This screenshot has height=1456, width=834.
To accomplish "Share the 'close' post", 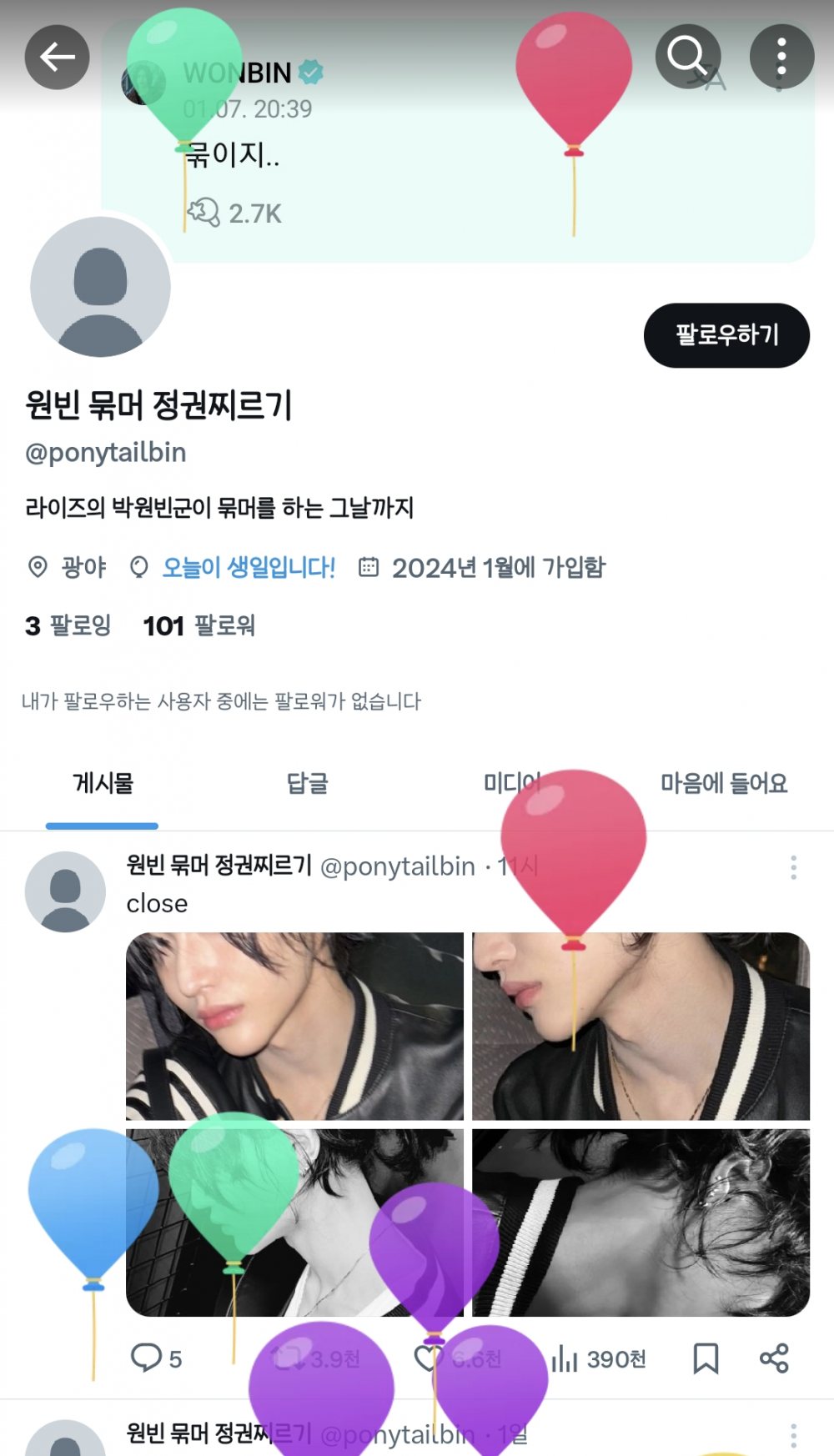I will point(774,1358).
